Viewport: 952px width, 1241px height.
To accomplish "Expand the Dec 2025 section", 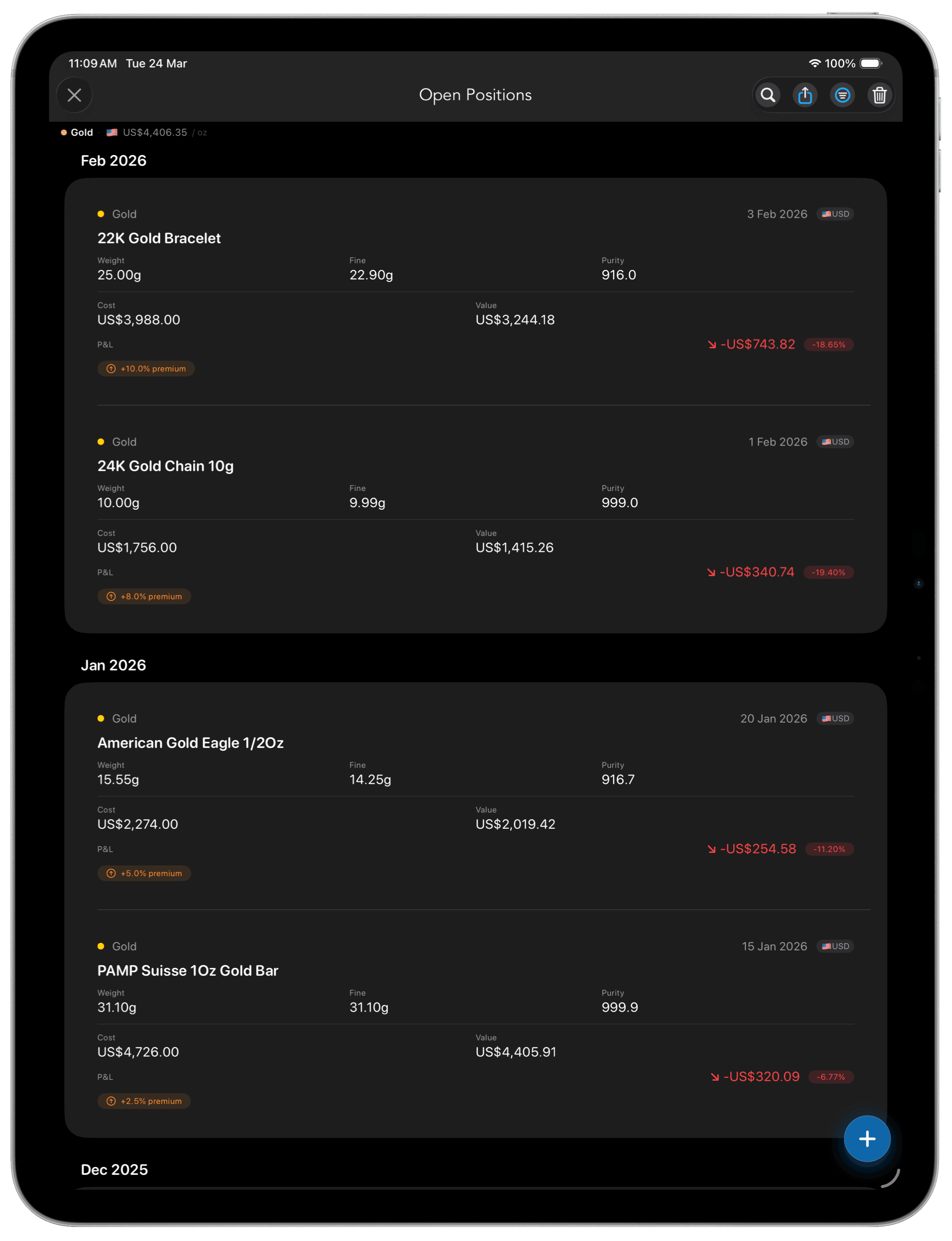I will (x=114, y=1169).
